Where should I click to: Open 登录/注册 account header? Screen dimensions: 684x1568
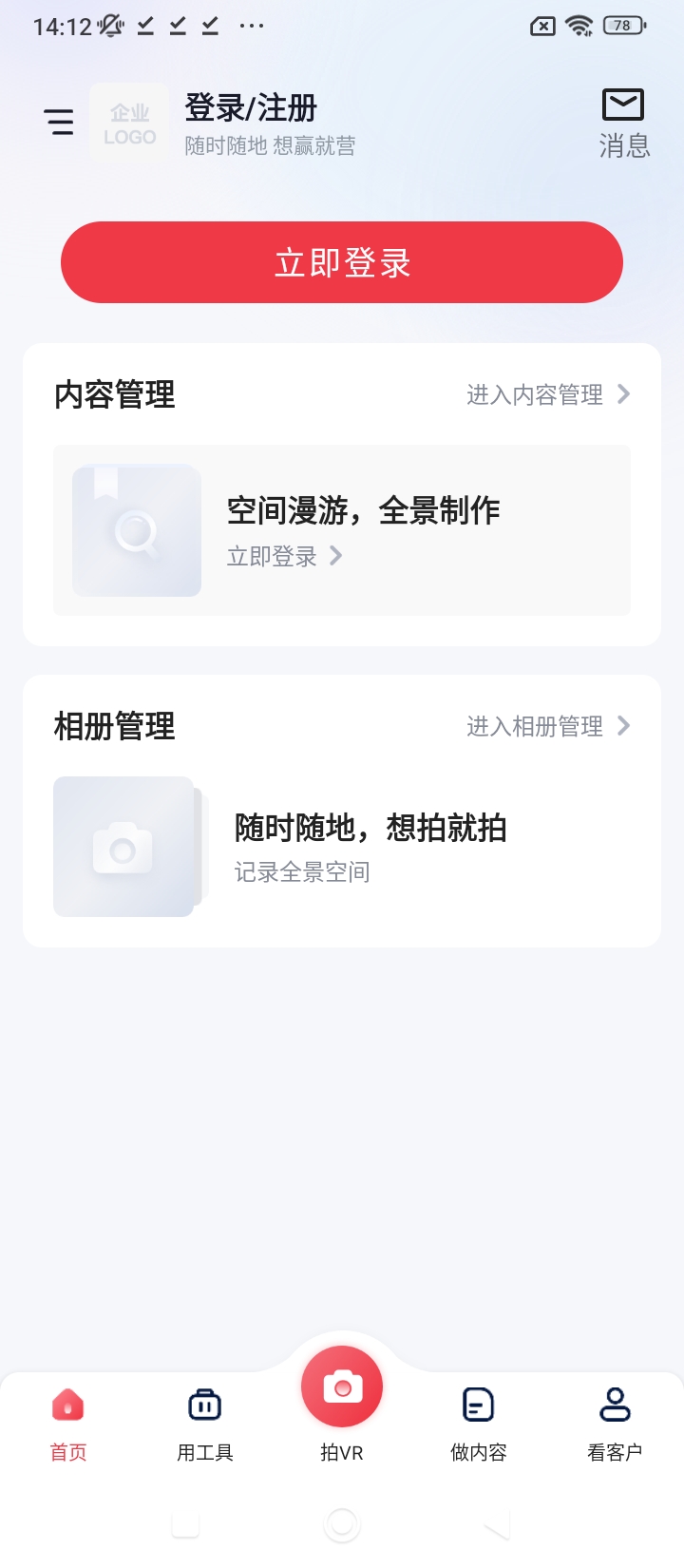251,108
